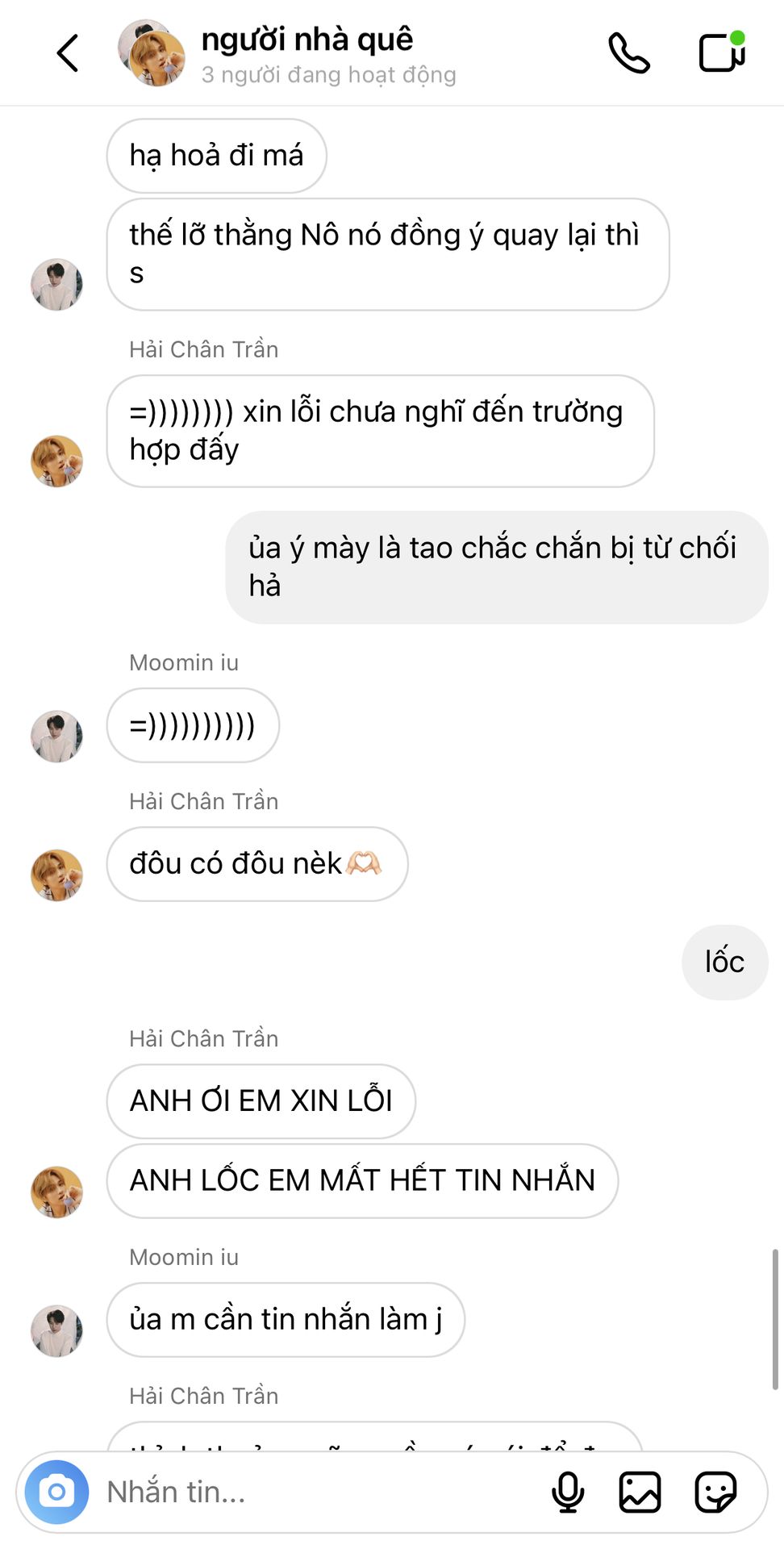Open the camera from the message bar
The width and height of the screenshot is (784, 1549).
tap(56, 1492)
